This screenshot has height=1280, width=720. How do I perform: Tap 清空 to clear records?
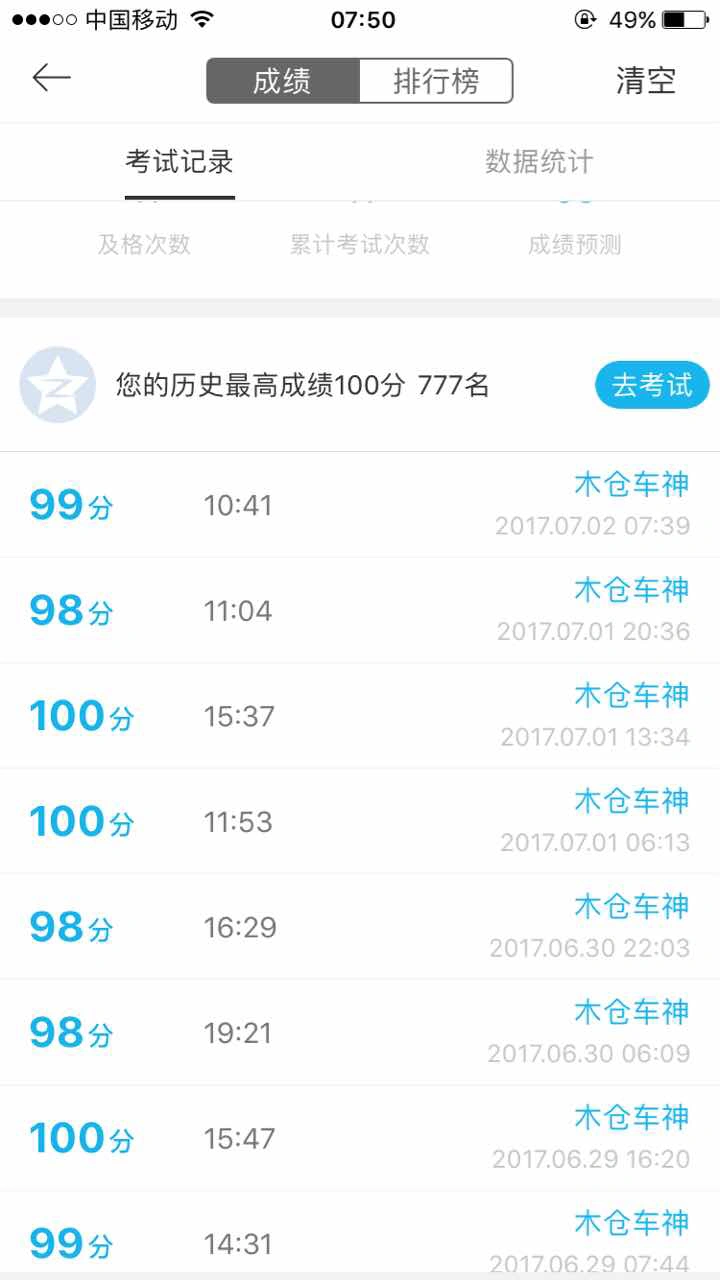(x=646, y=81)
